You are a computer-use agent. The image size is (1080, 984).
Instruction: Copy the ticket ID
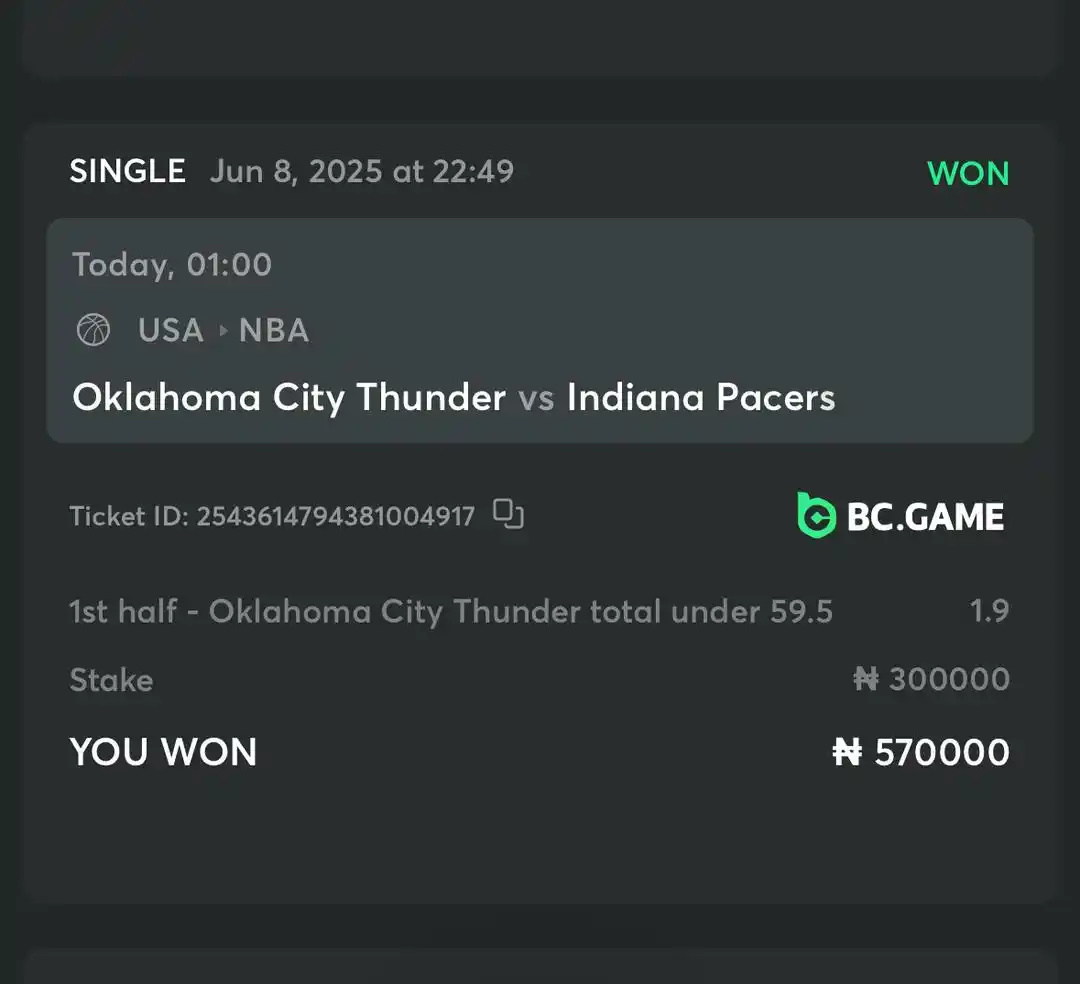point(509,515)
